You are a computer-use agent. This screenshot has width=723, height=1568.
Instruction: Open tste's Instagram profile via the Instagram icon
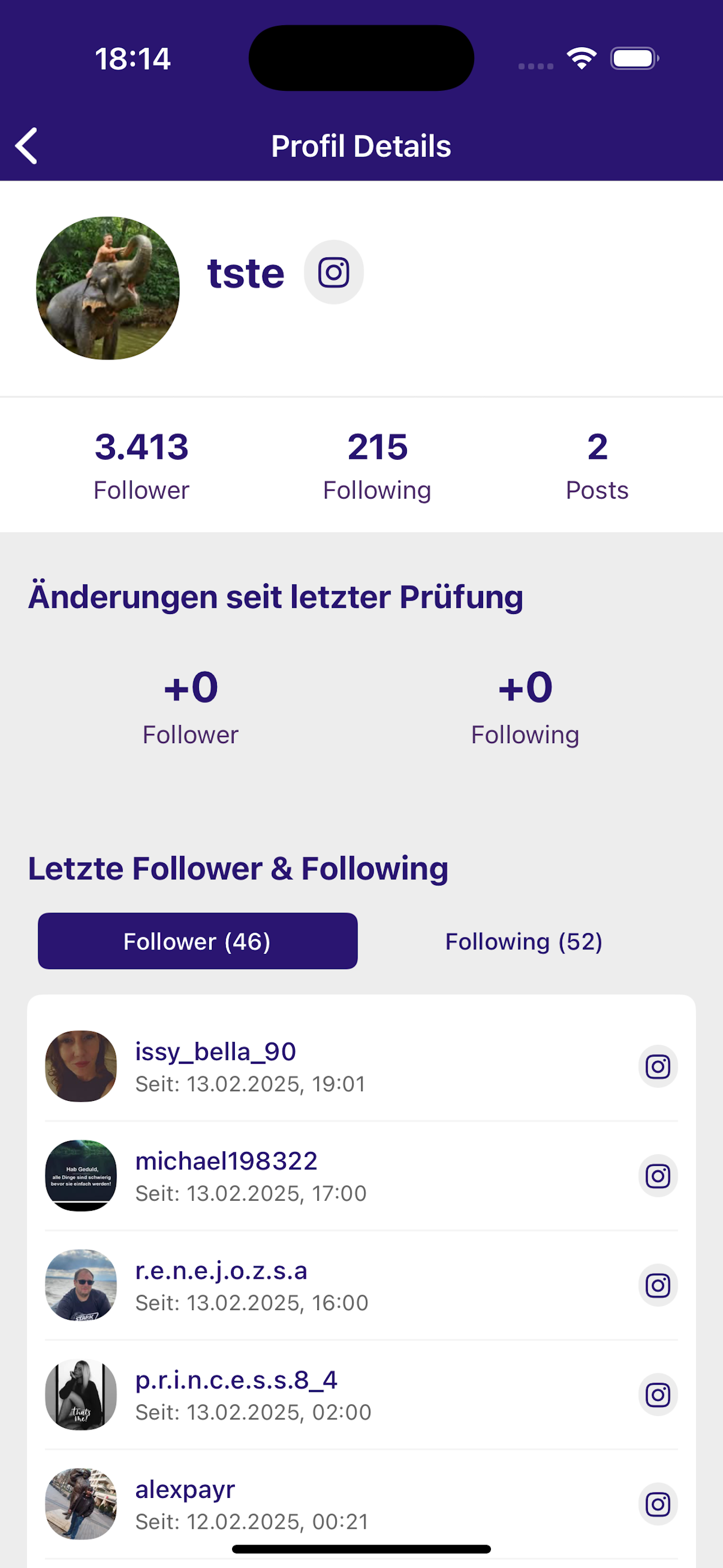click(x=333, y=272)
